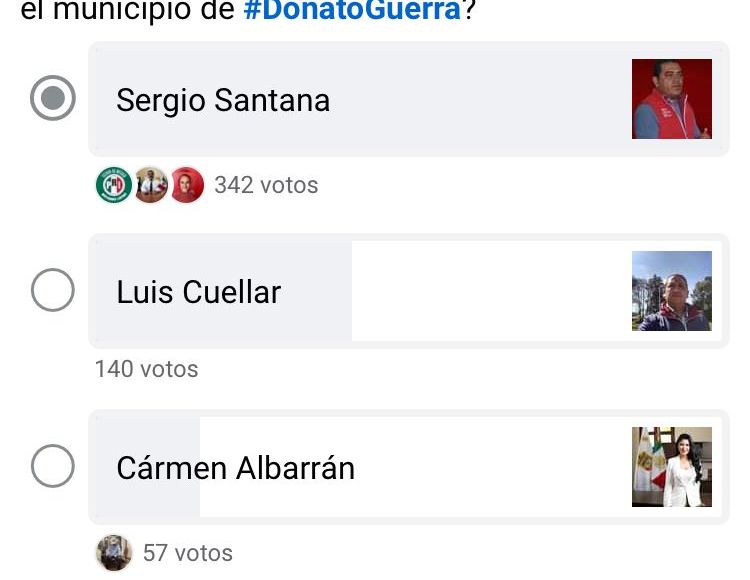Viewport: 750px width, 580px height.
Task: View the 342 votos voter list
Action: [x=265, y=185]
